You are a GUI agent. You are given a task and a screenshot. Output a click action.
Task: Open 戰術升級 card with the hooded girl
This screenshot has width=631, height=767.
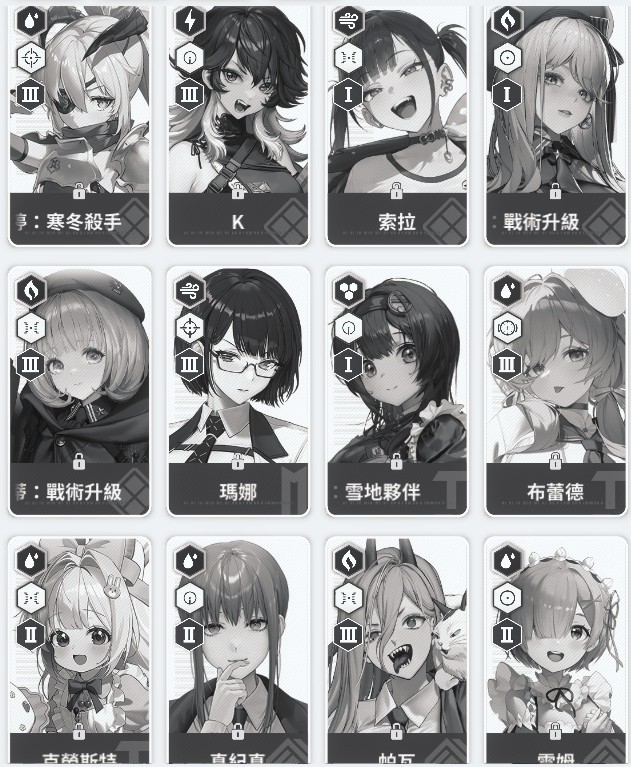click(79, 390)
